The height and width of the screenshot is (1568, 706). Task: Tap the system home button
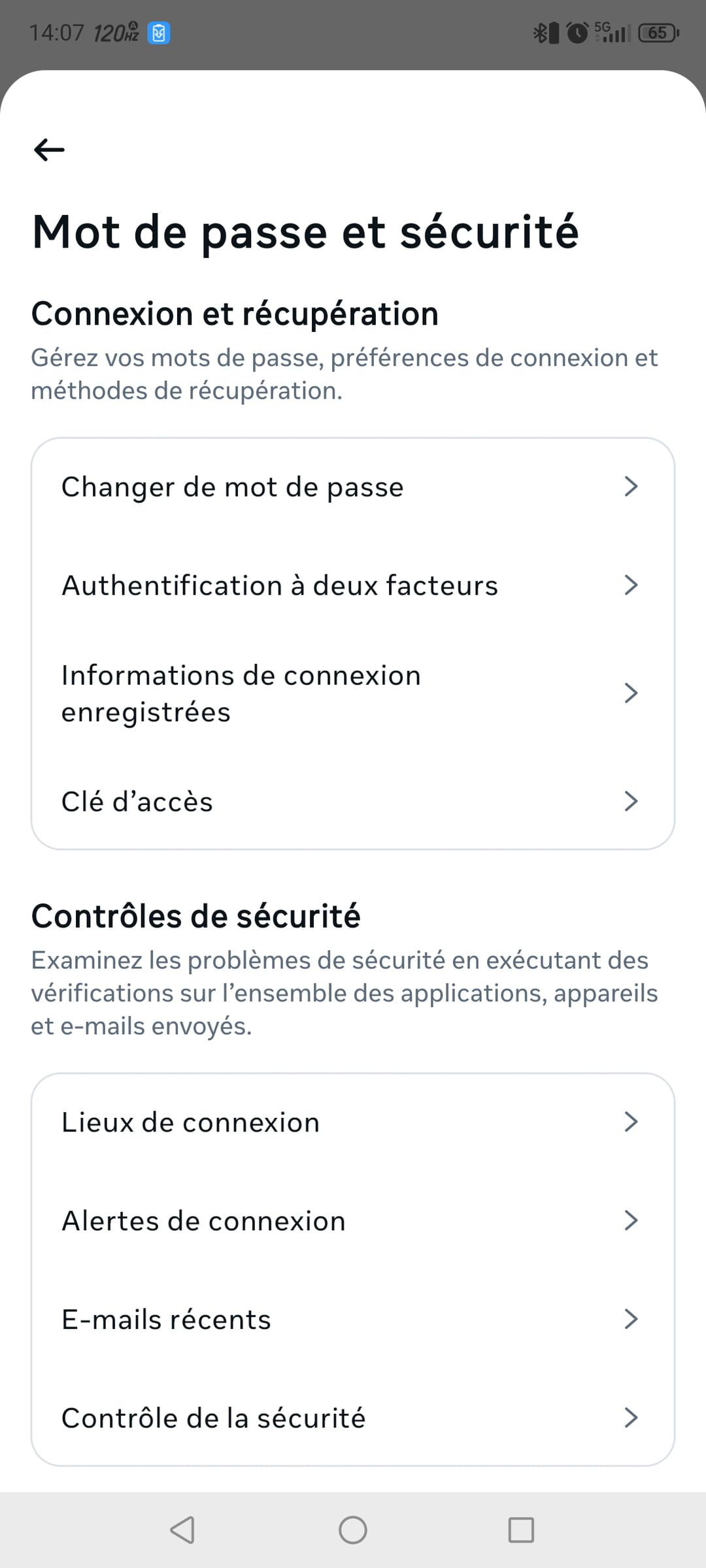(353, 1529)
